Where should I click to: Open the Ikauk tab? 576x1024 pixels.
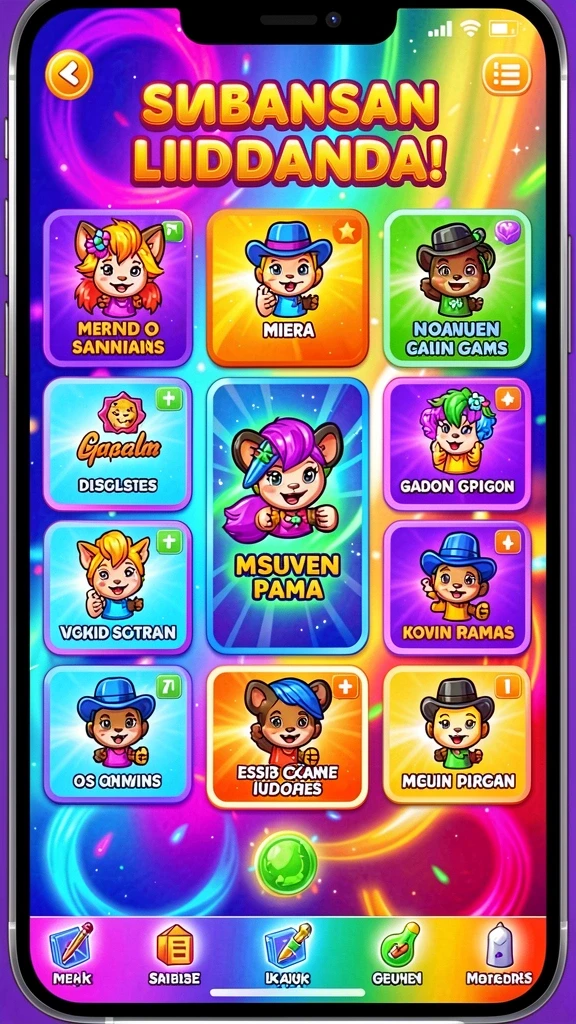(287, 953)
